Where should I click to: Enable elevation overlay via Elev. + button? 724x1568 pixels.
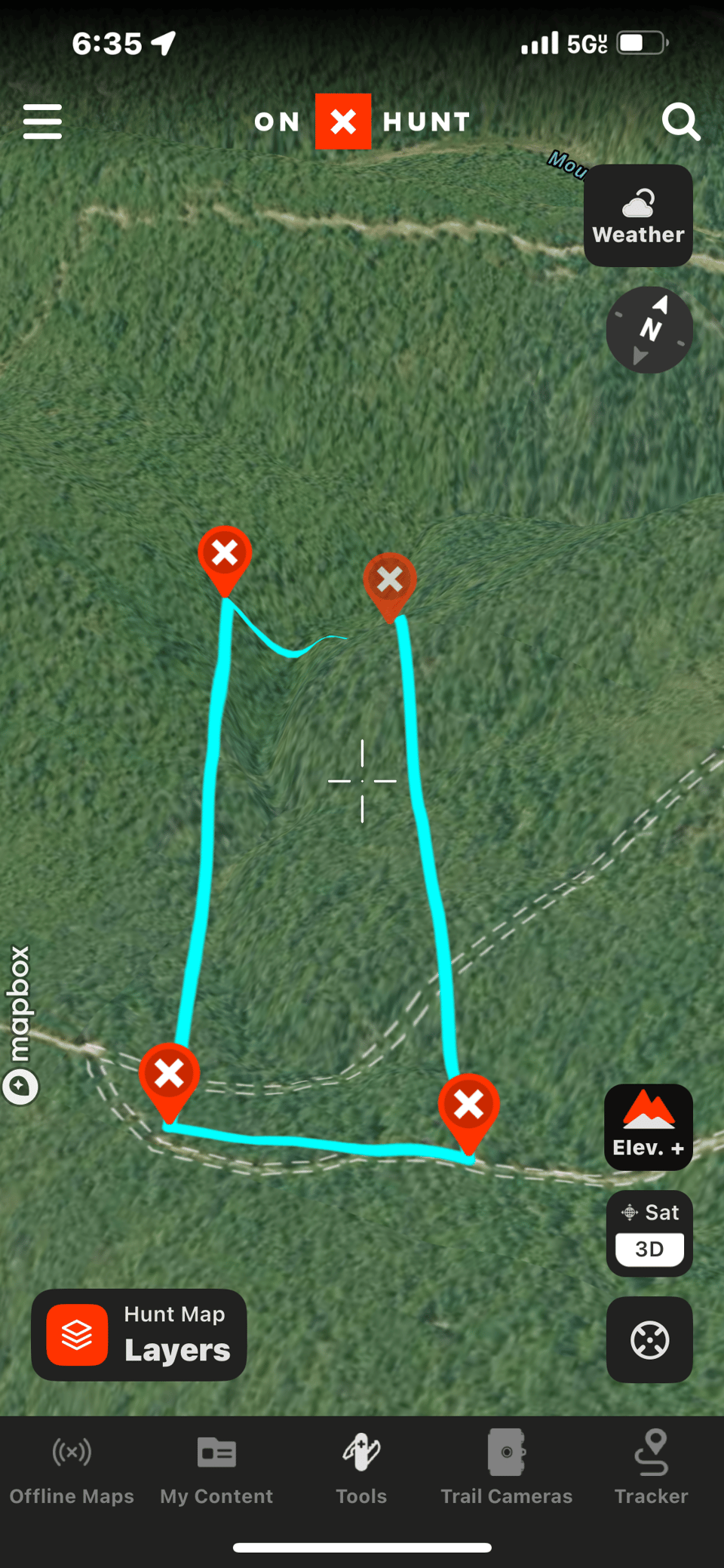tap(647, 1127)
